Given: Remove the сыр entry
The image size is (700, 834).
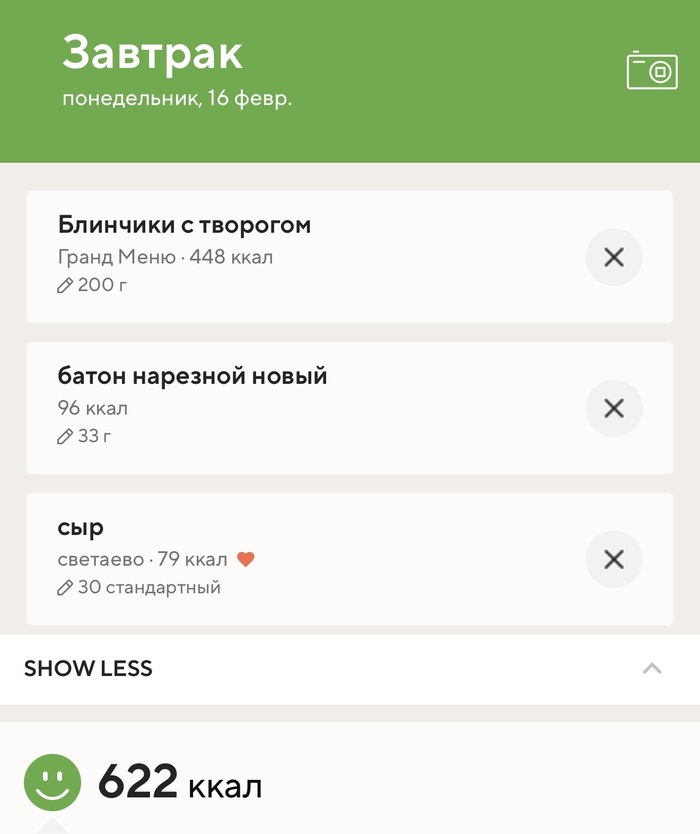Looking at the screenshot, I should [x=613, y=559].
